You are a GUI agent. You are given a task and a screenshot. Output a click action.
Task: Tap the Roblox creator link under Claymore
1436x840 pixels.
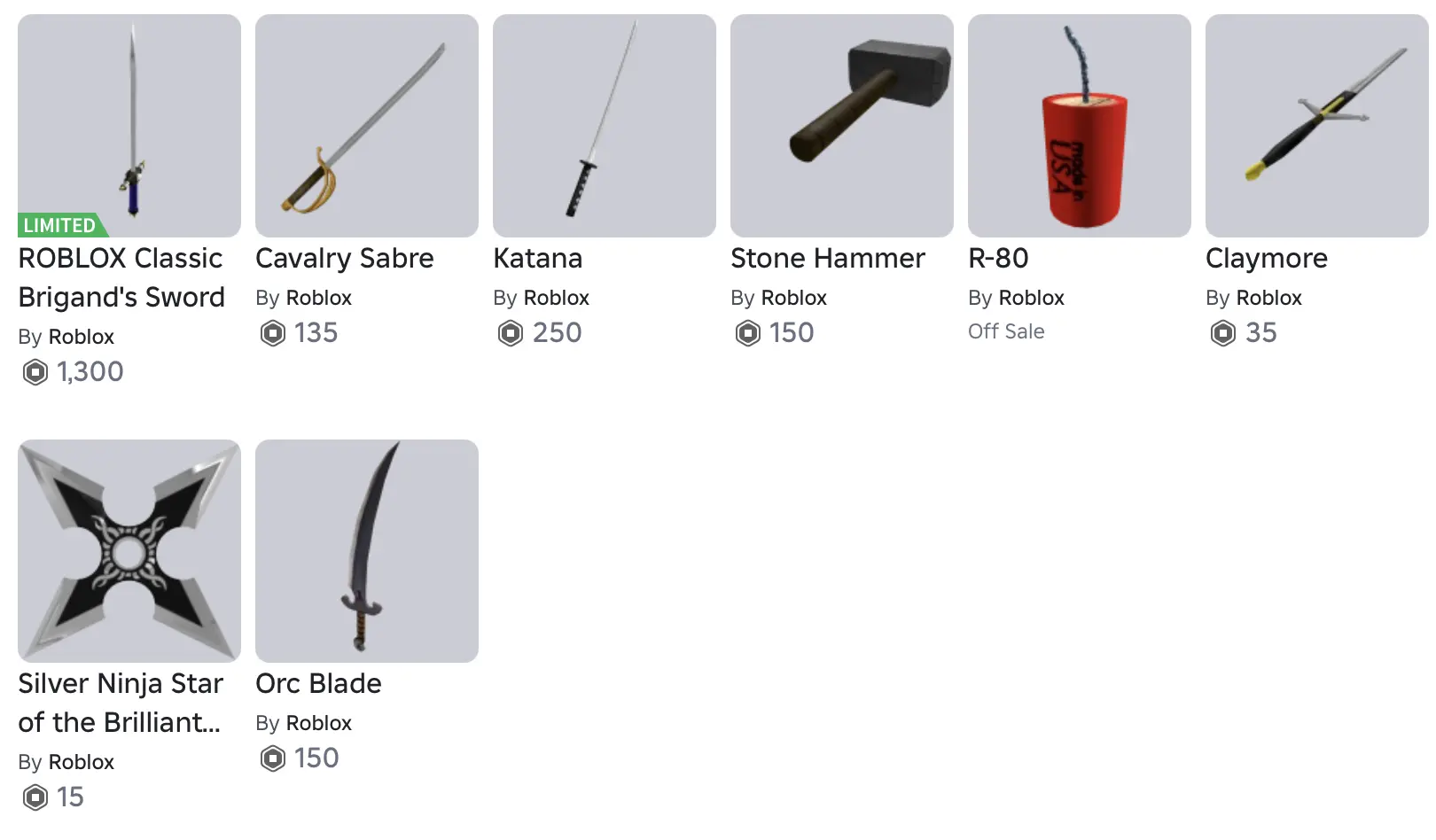click(1268, 298)
